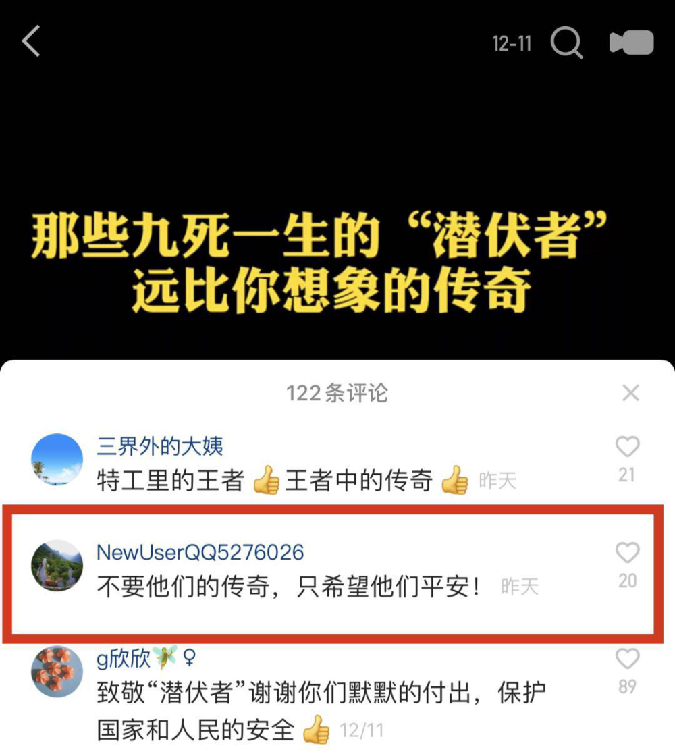
Task: Like NewUserQQ5276026's comment
Action: pos(627,553)
